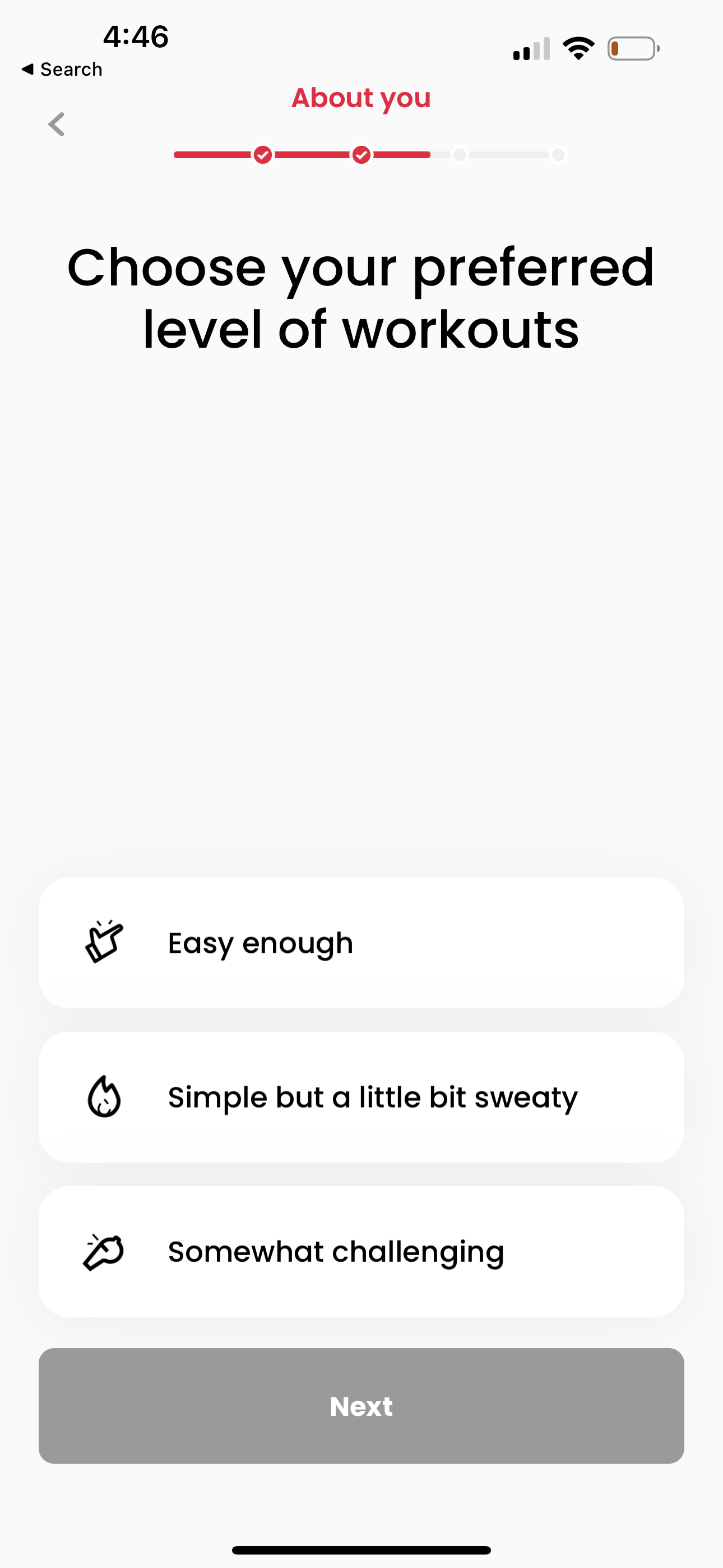The image size is (723, 1568).
Task: Pick the Somewhat challenging option
Action: pos(361,1251)
